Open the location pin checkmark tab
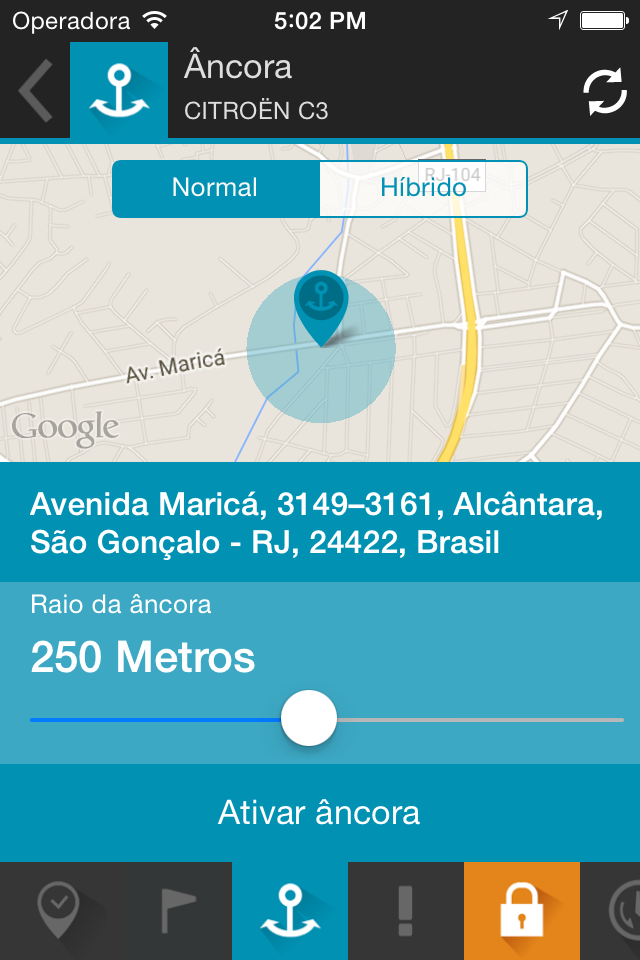Image resolution: width=640 pixels, height=960 pixels. (58, 910)
